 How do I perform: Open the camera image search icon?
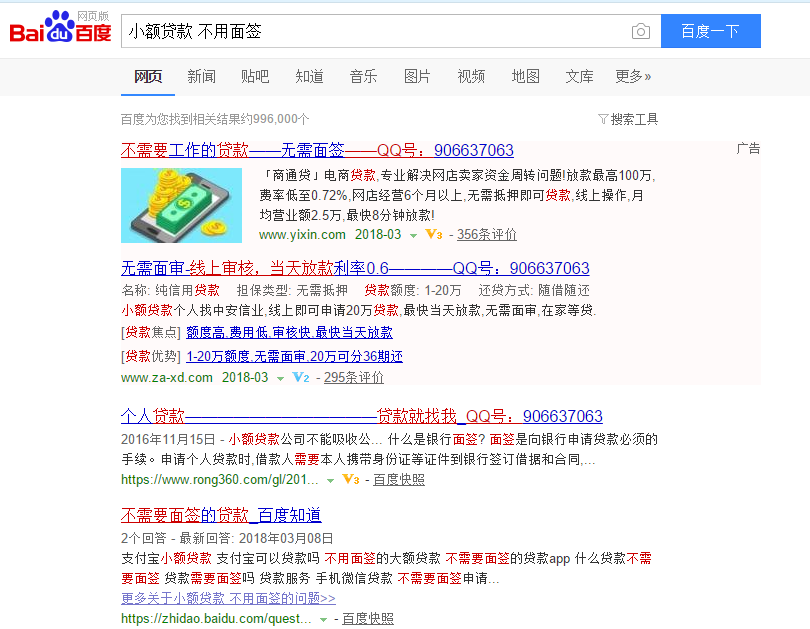640,31
